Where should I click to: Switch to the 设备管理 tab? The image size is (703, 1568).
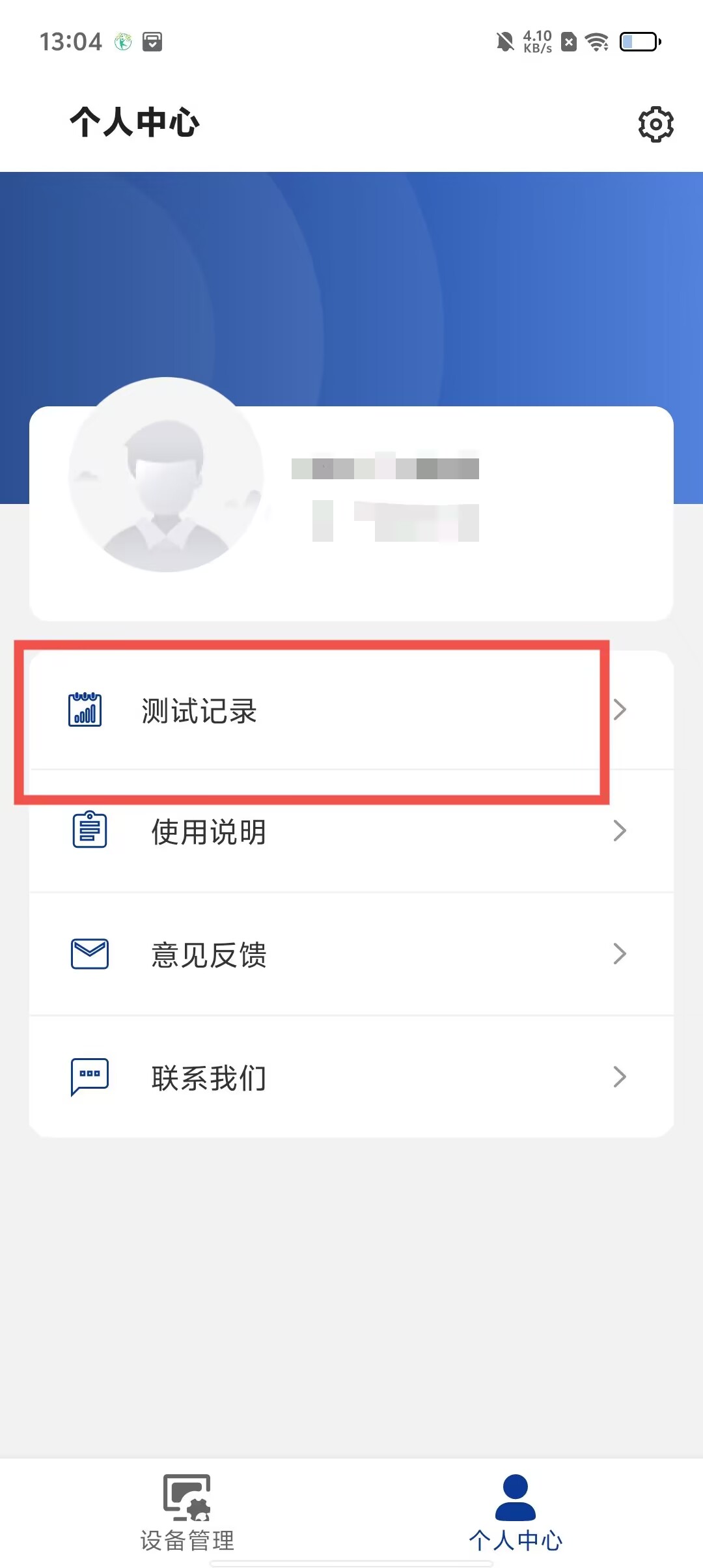(187, 1513)
